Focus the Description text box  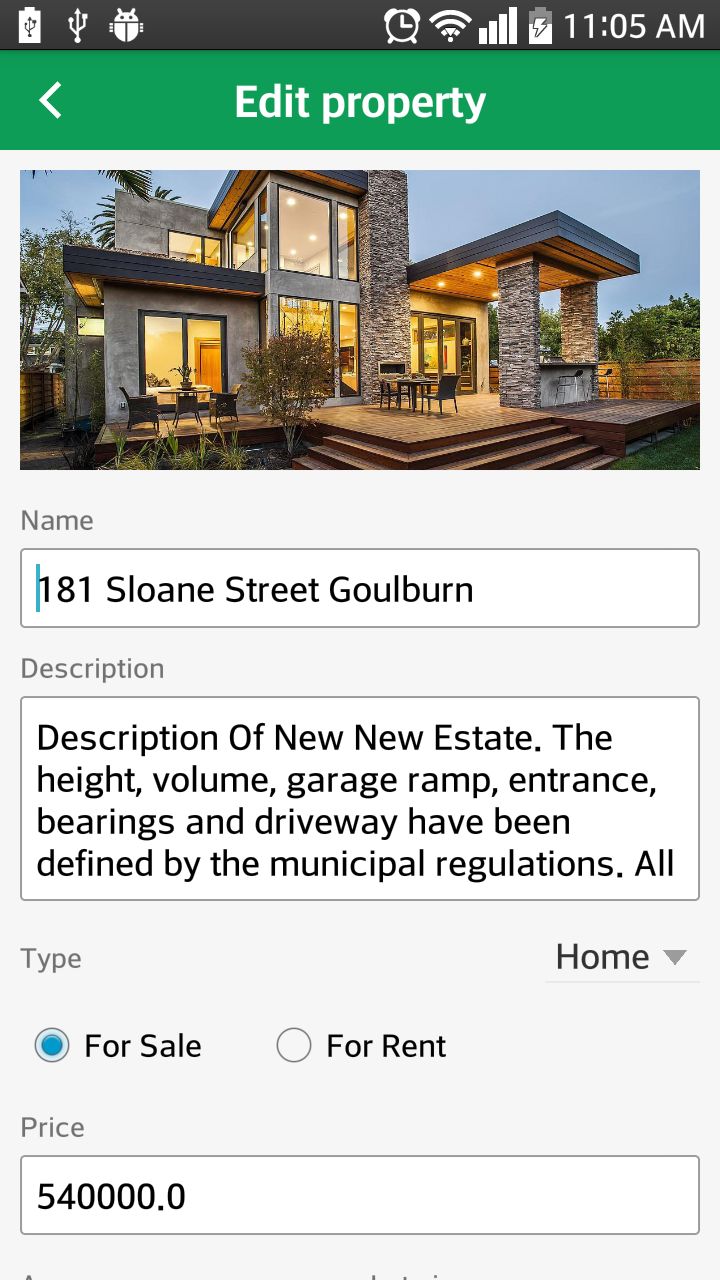click(x=360, y=799)
